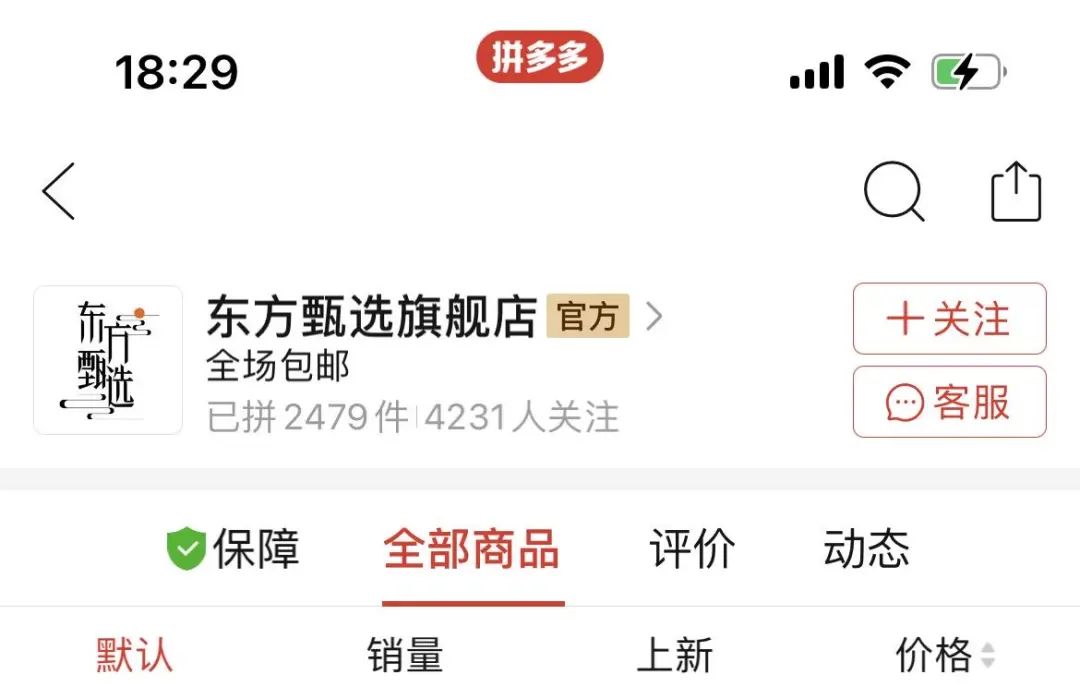Screen dimensions: 1080x699
Task: Open the 动态 tab
Action: tap(866, 550)
